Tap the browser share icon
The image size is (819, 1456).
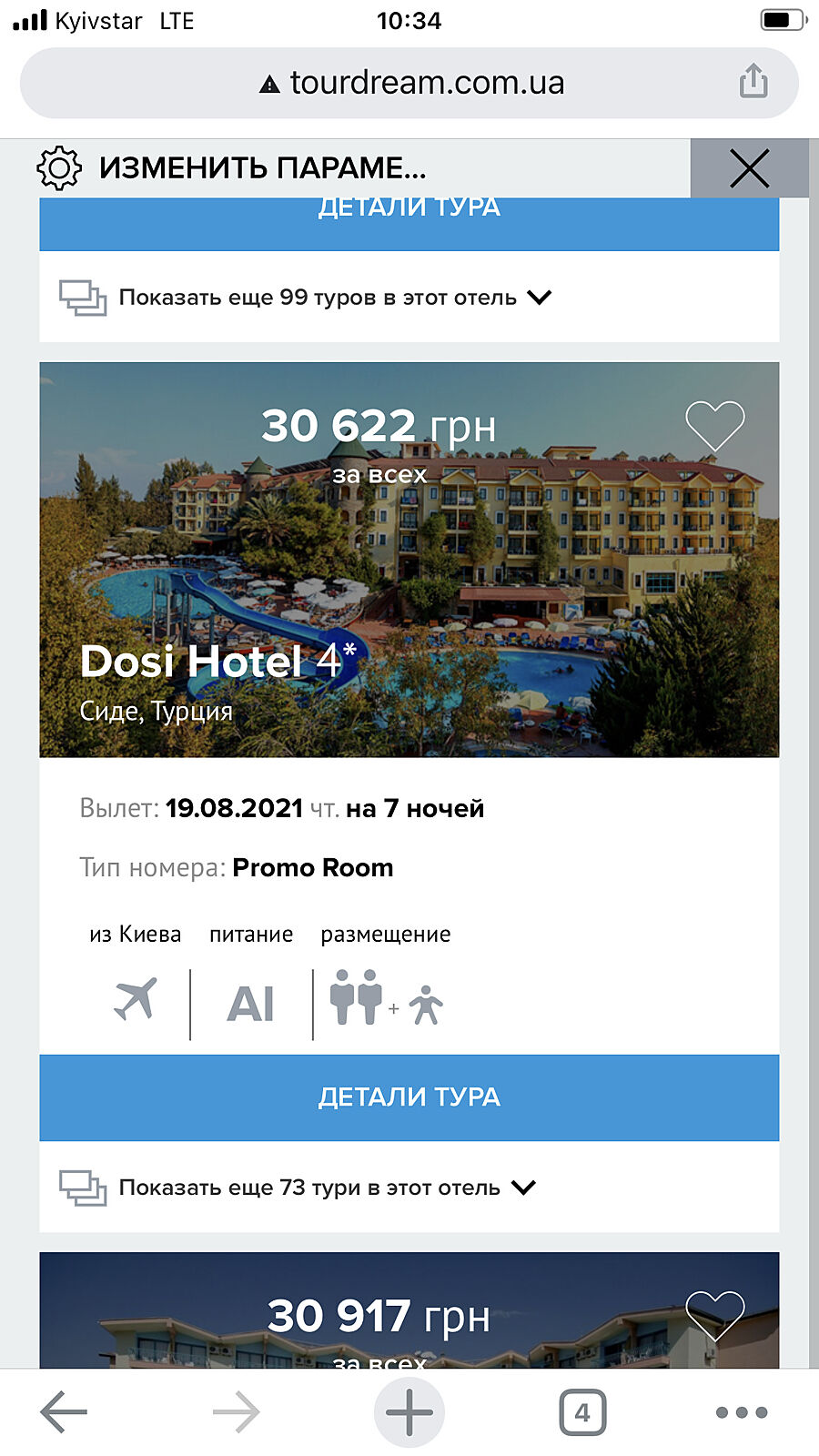point(753,82)
